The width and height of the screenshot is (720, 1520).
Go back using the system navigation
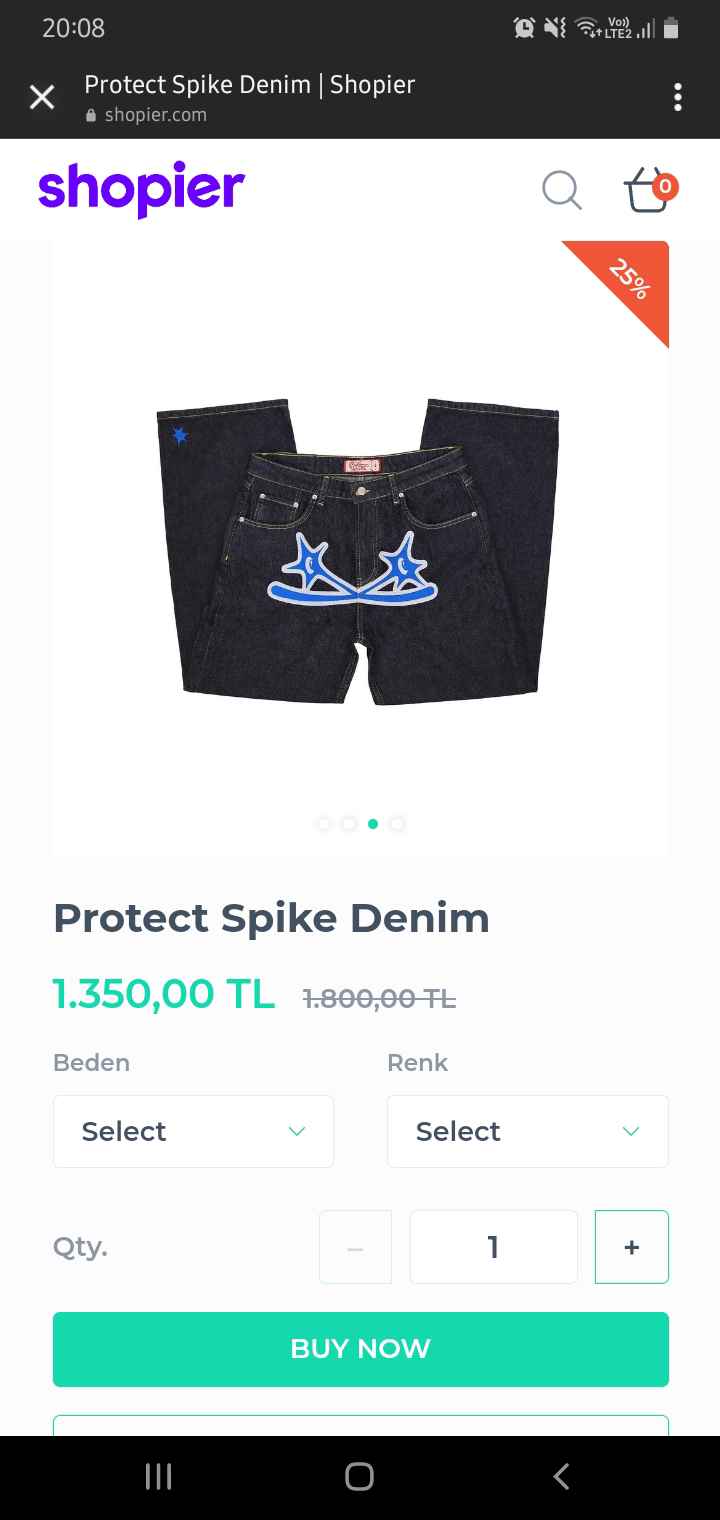tap(562, 1476)
